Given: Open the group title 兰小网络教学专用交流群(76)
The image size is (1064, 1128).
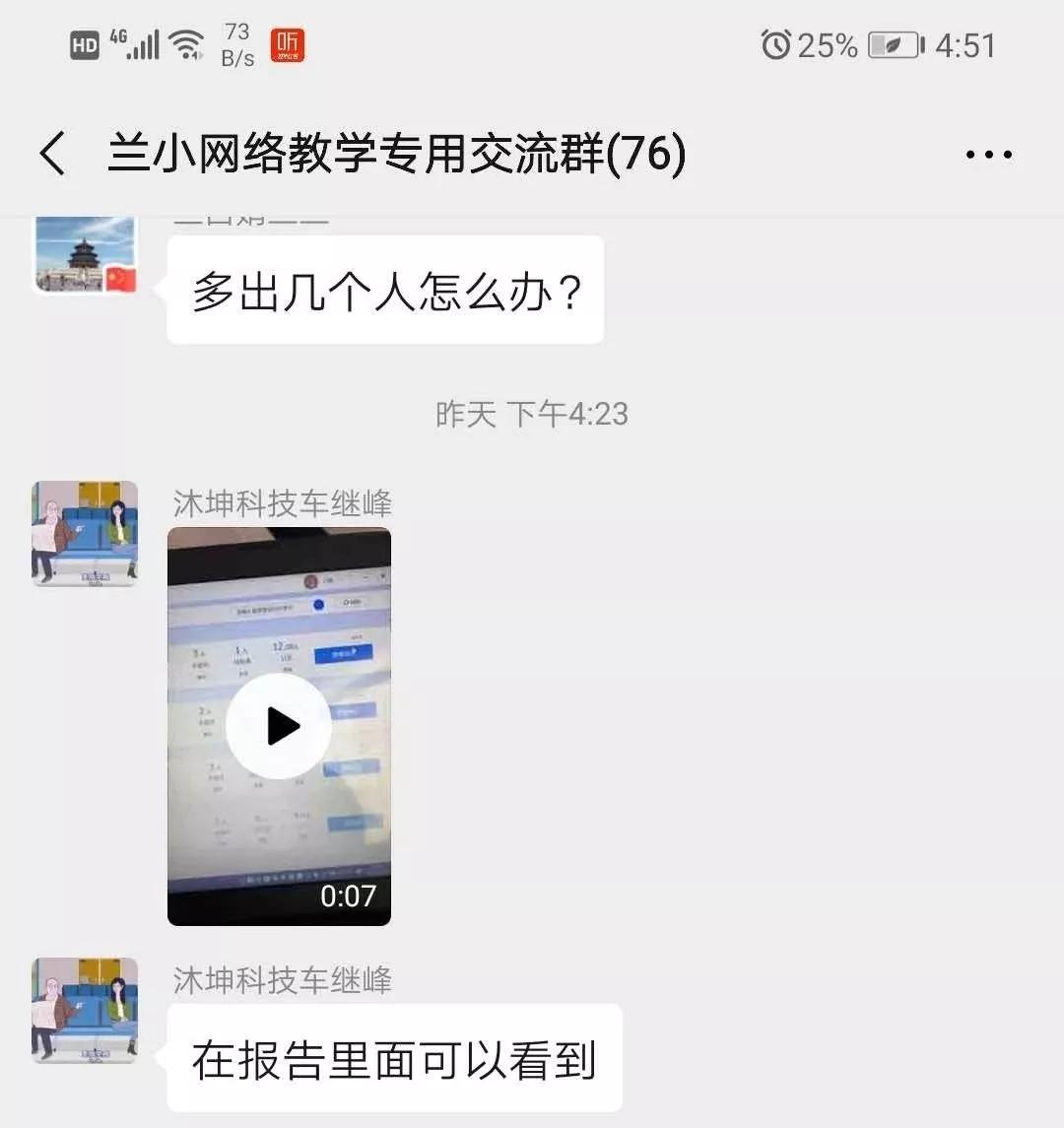Looking at the screenshot, I should (394, 153).
